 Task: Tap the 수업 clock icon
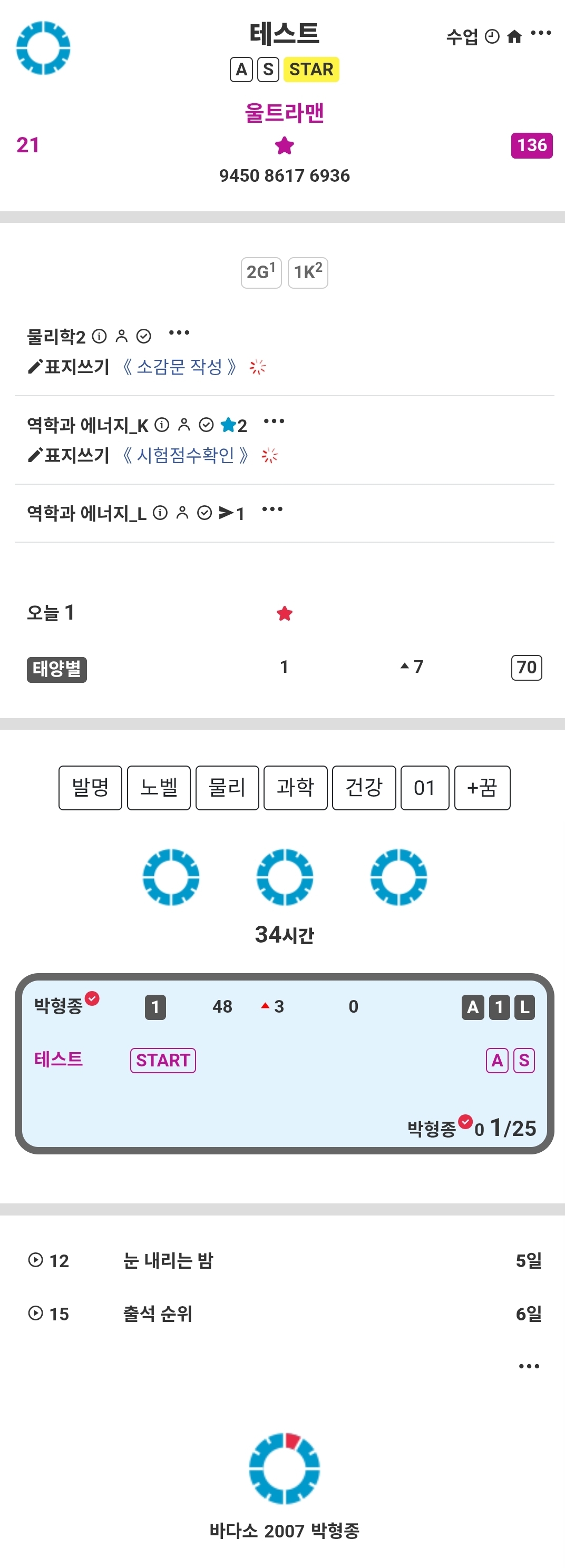point(492,37)
